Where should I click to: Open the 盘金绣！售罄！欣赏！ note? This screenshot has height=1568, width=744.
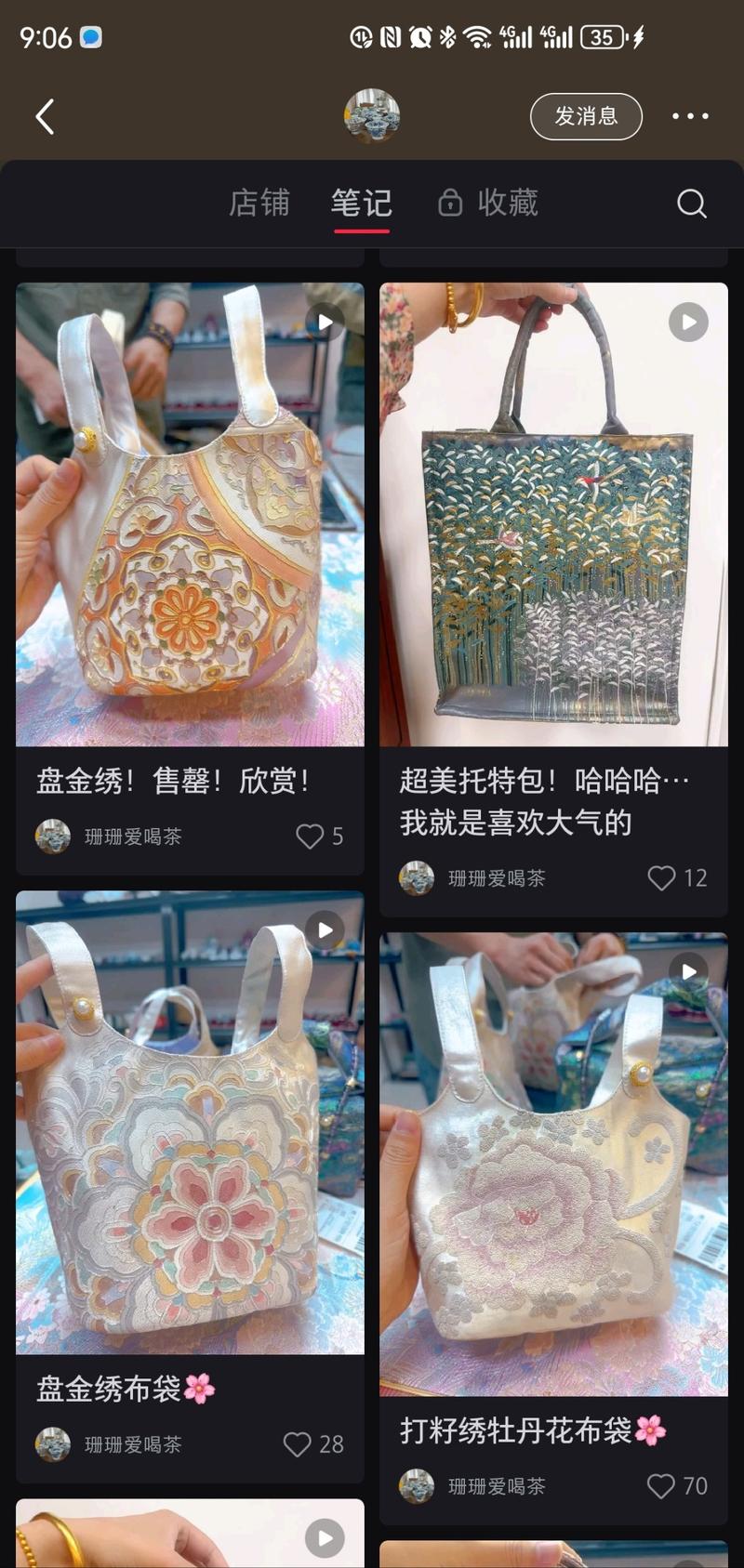(x=190, y=515)
